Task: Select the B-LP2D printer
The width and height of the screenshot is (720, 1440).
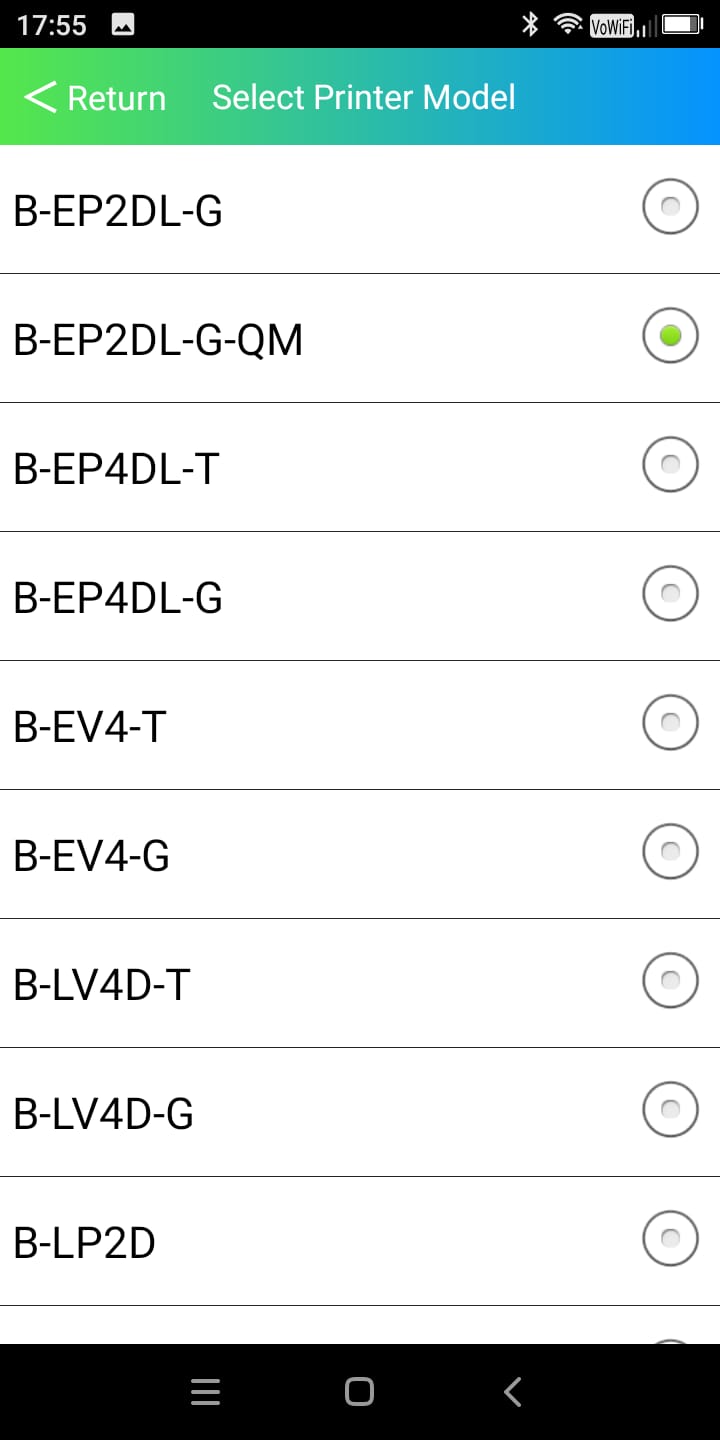Action: pos(360,1242)
